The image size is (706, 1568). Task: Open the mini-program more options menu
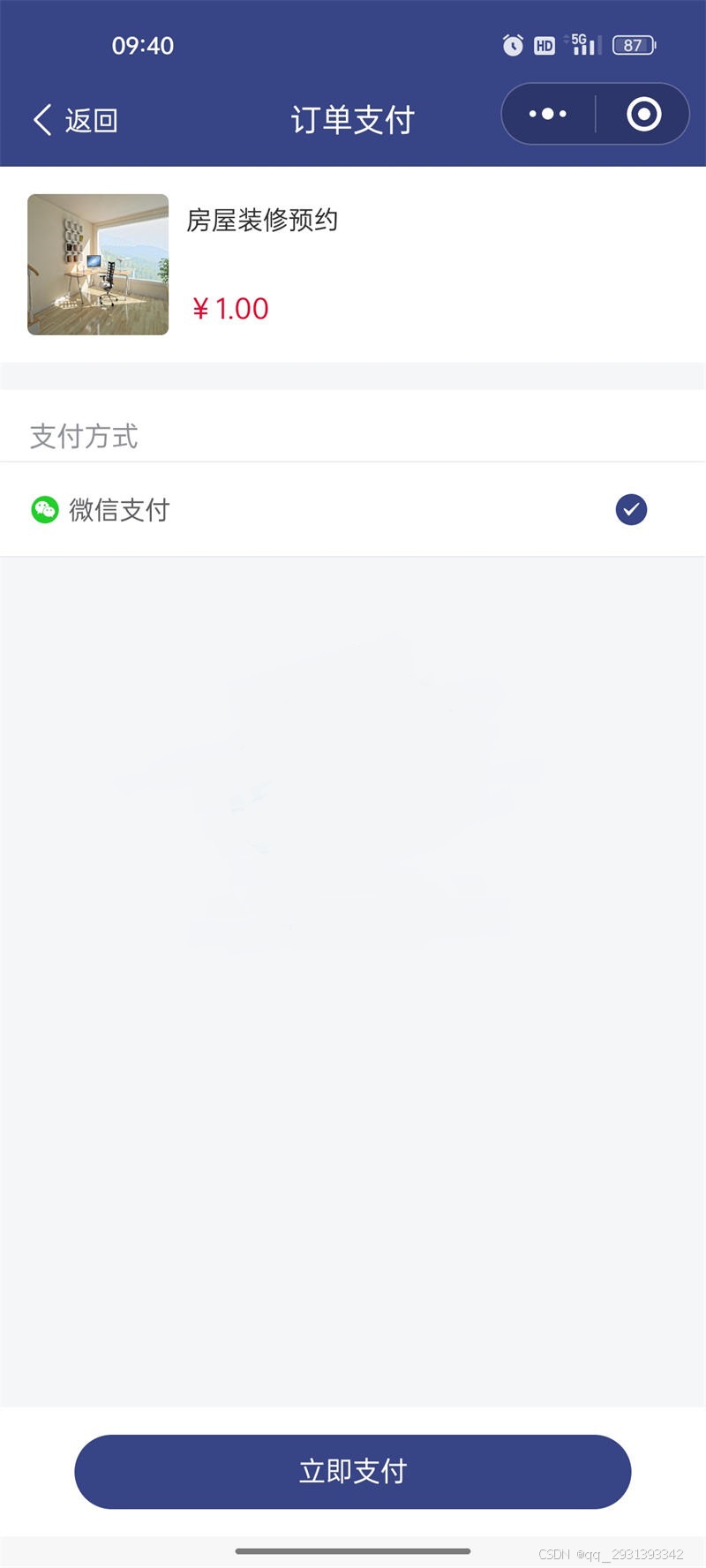pyautogui.click(x=546, y=114)
